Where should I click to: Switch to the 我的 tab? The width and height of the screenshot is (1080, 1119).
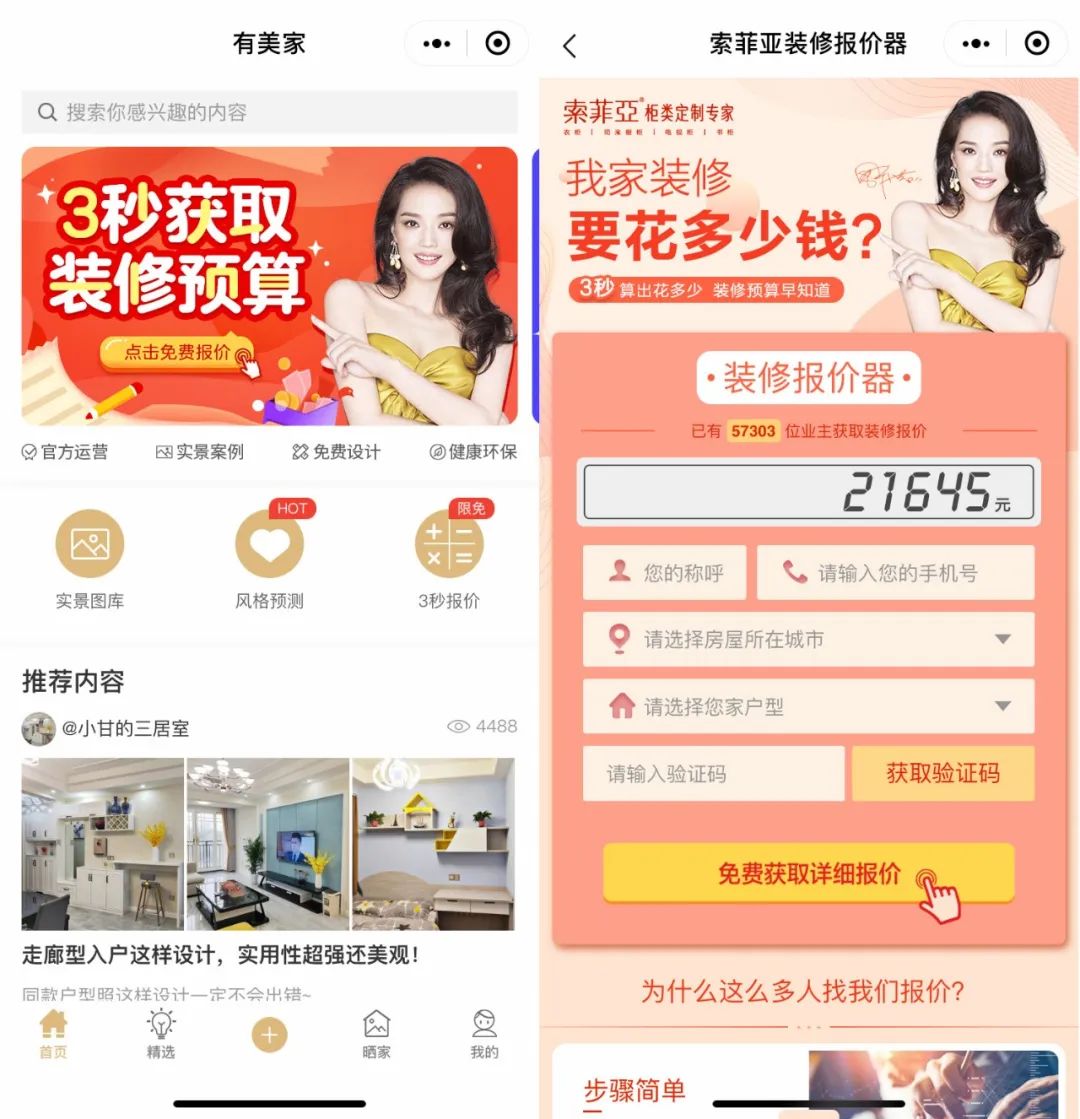click(484, 1034)
